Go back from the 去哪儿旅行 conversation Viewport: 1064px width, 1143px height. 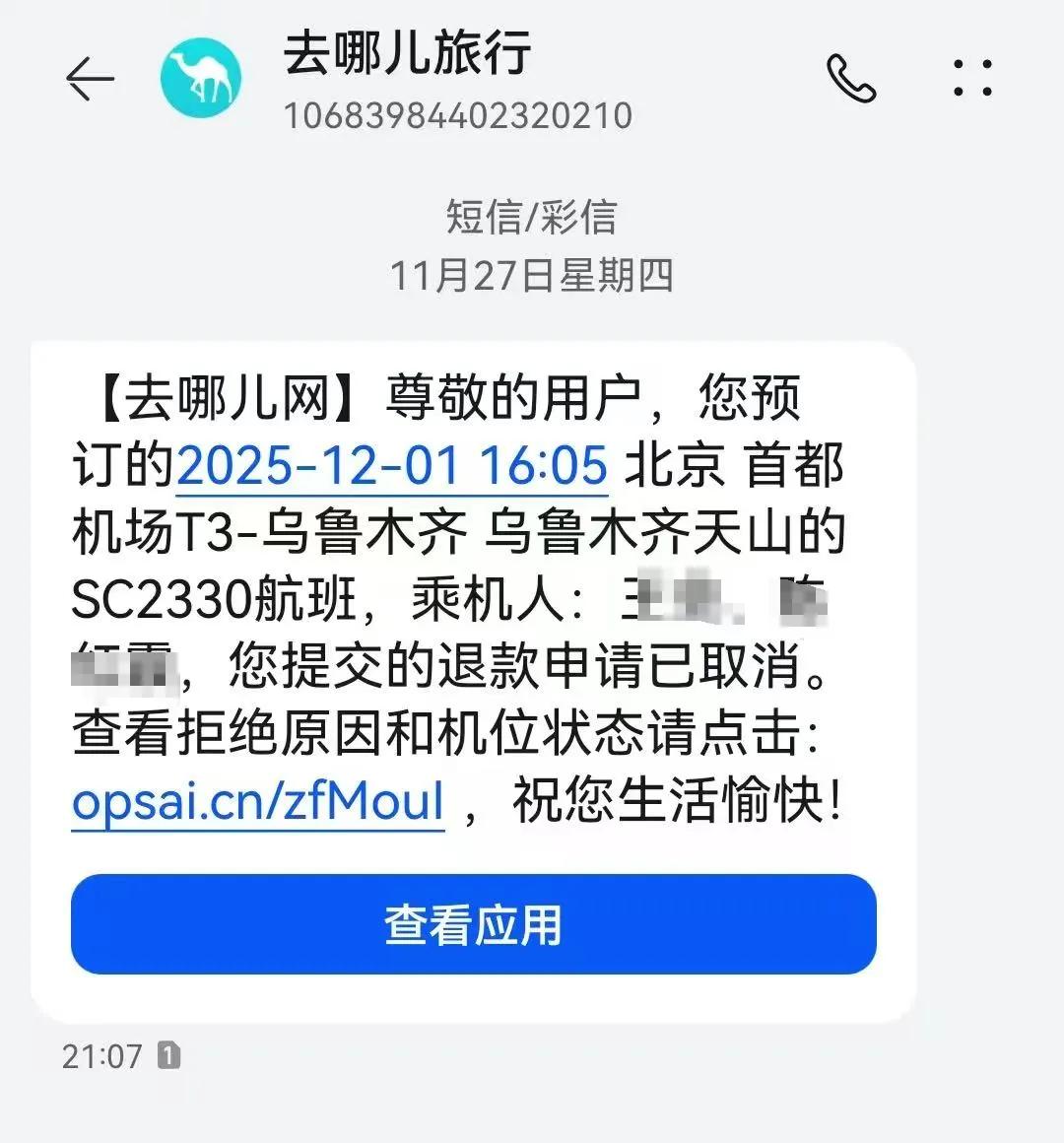tap(90, 79)
